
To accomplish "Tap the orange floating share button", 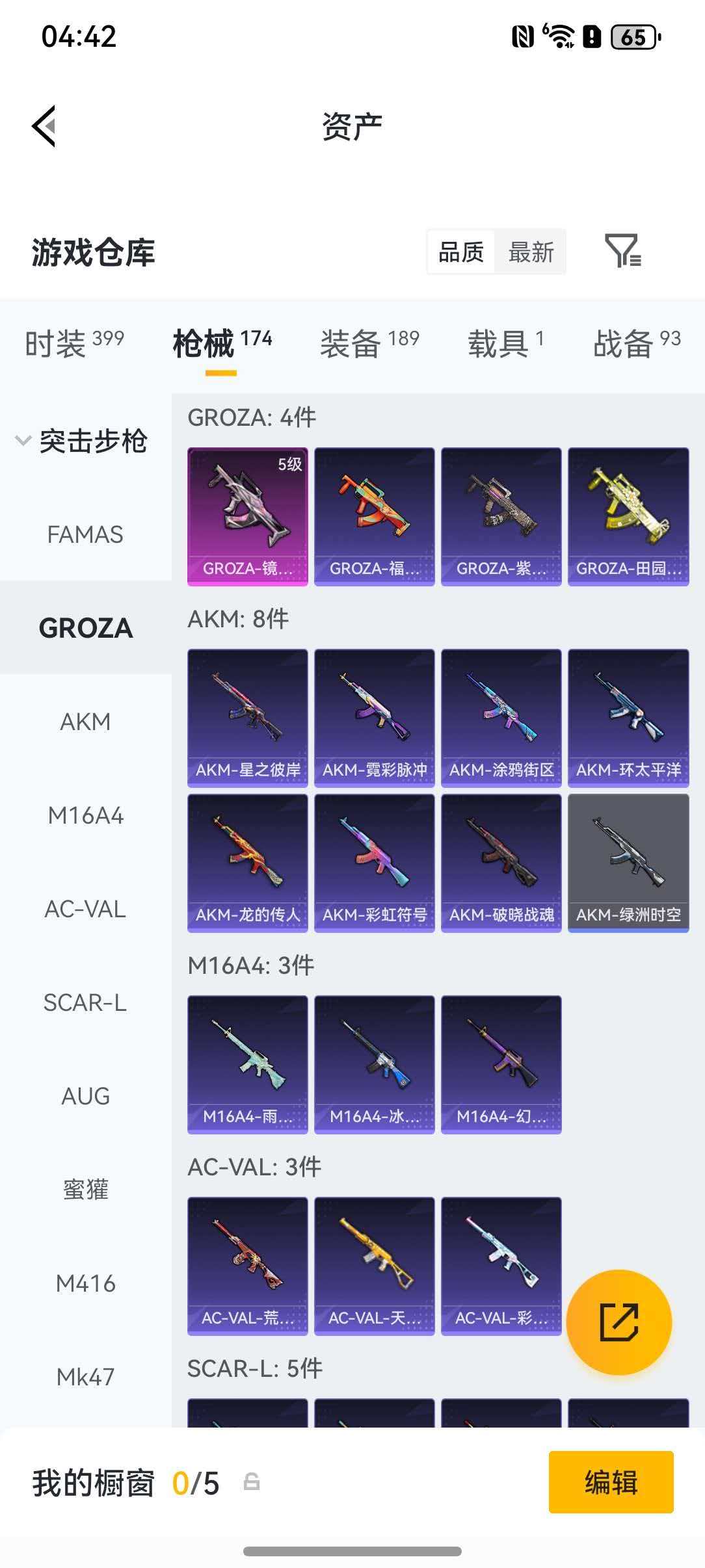I will (619, 1322).
